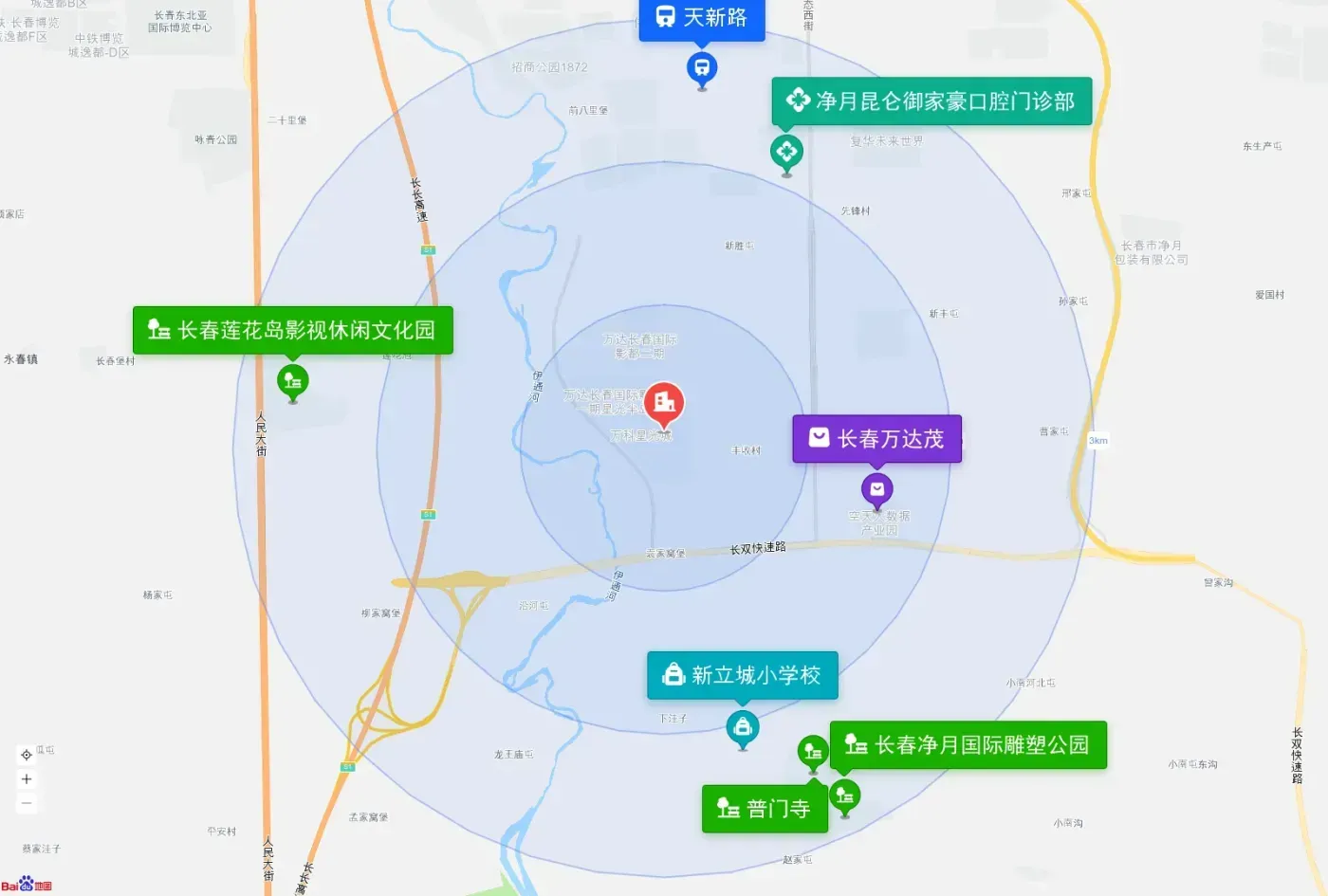
Task: Select the 新立城小学校 school label
Action: point(743,675)
